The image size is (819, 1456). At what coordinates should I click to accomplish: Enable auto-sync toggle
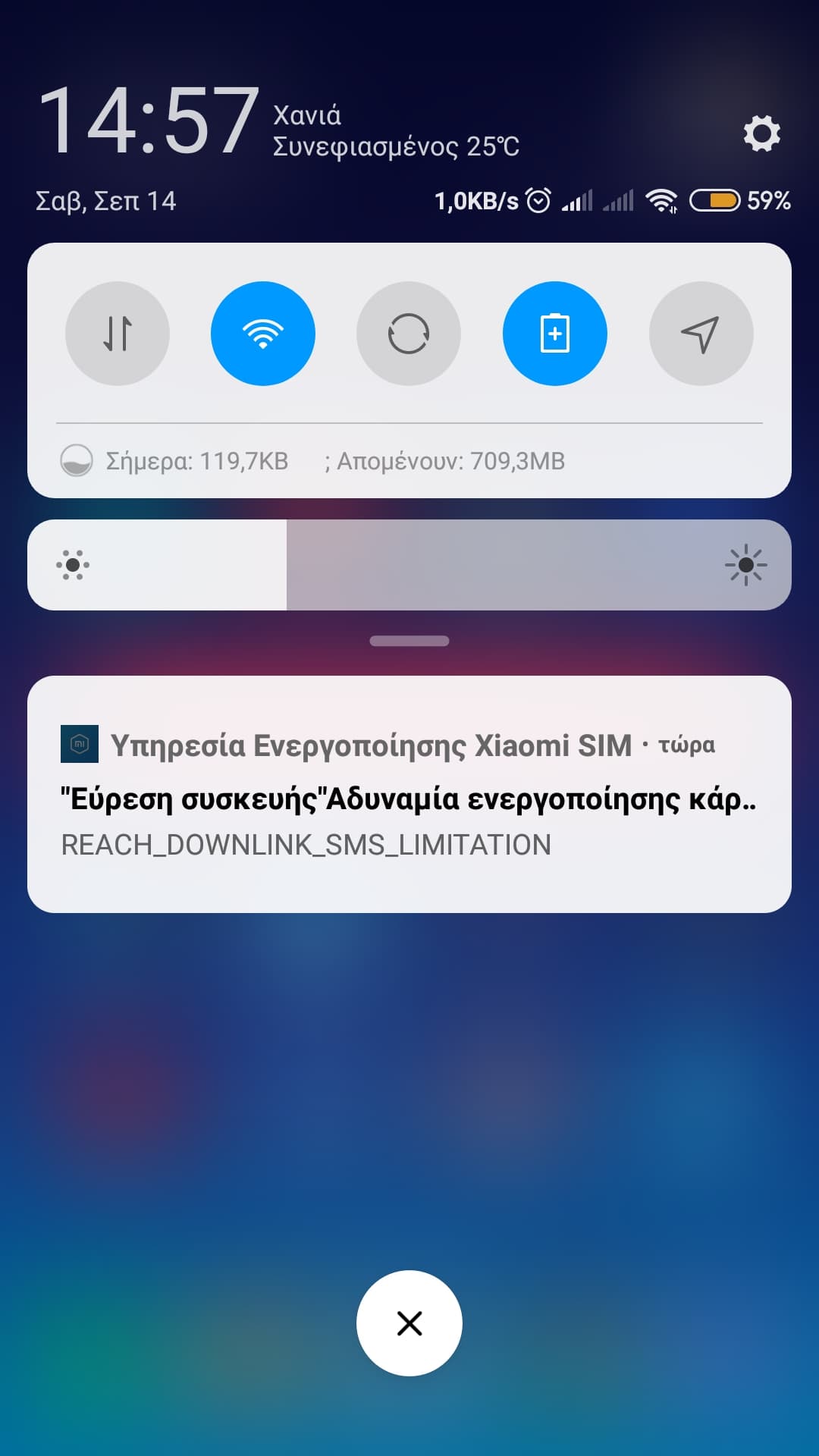point(409,334)
